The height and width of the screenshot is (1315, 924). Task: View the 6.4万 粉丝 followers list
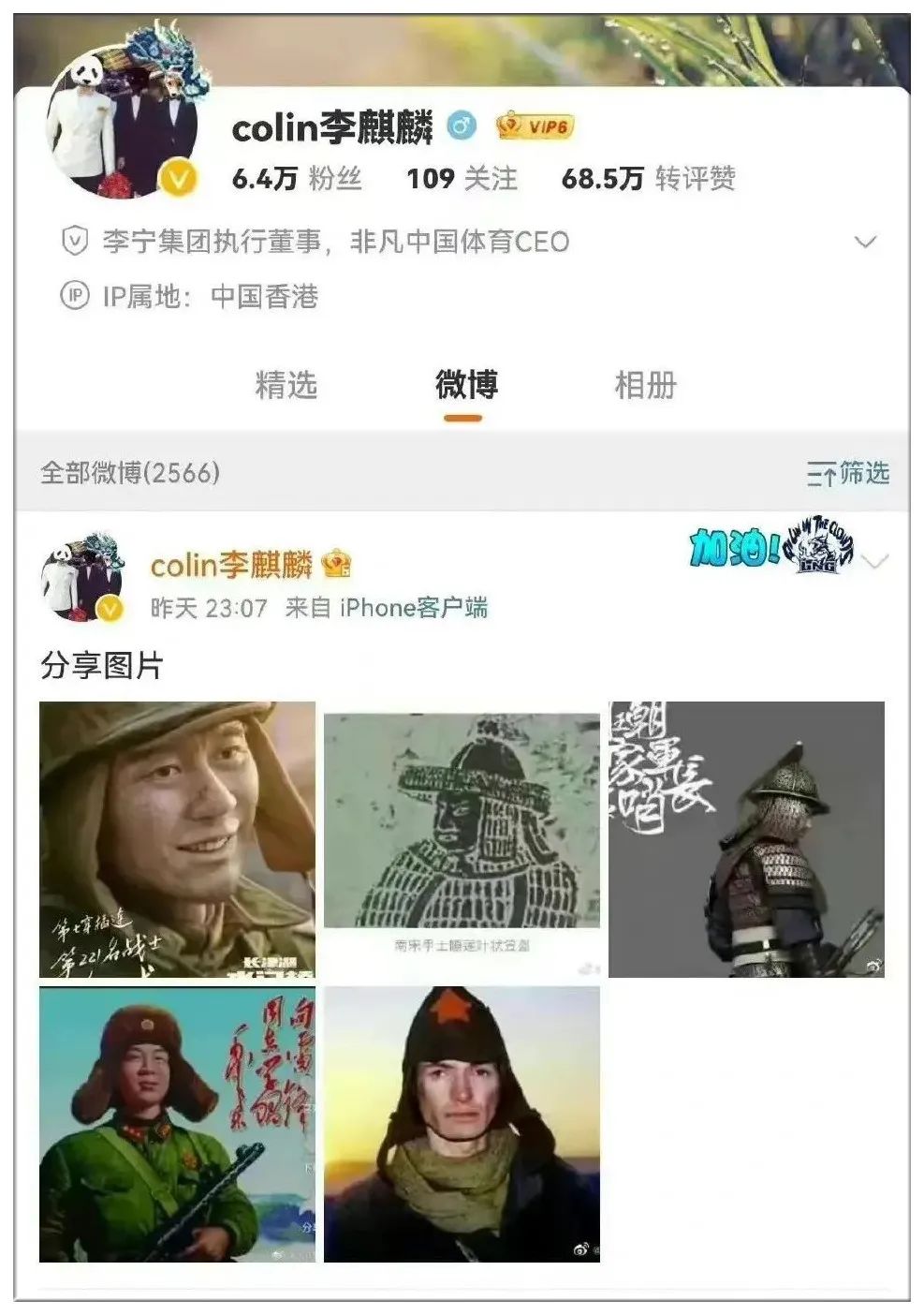(x=296, y=179)
